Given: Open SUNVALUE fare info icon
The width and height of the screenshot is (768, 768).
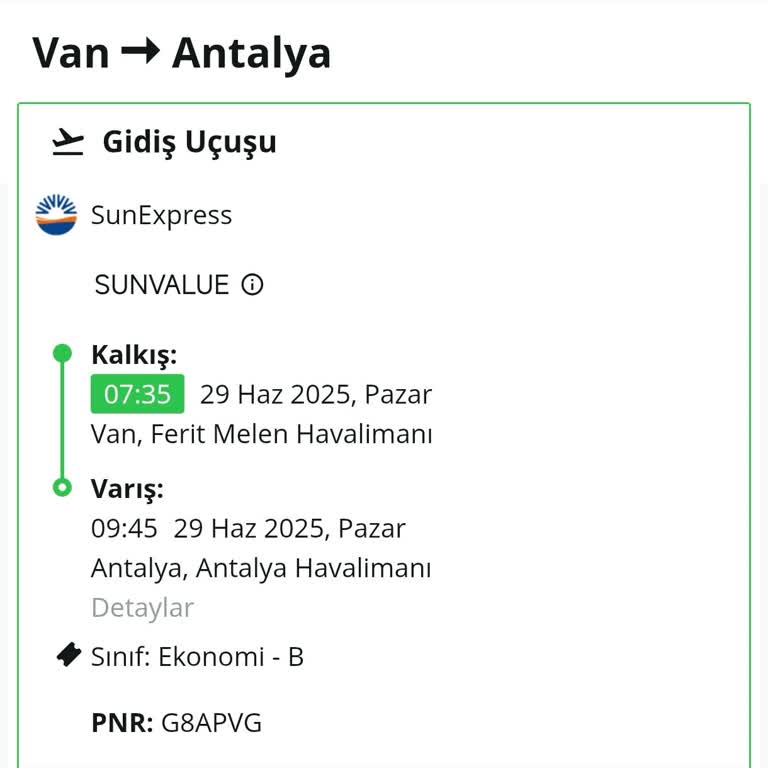Looking at the screenshot, I should [252, 285].
